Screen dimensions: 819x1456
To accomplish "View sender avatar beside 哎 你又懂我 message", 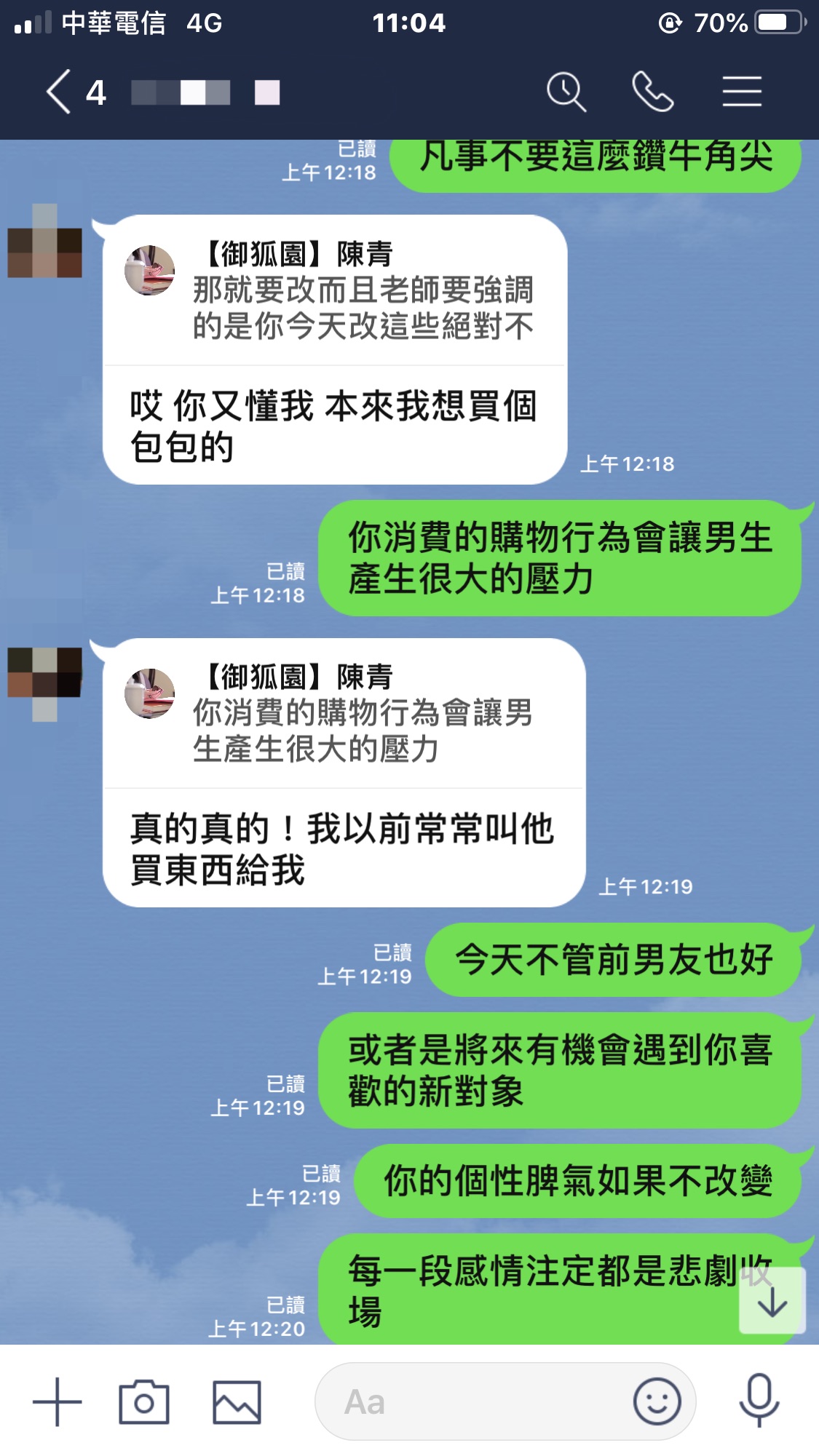I will click(44, 242).
